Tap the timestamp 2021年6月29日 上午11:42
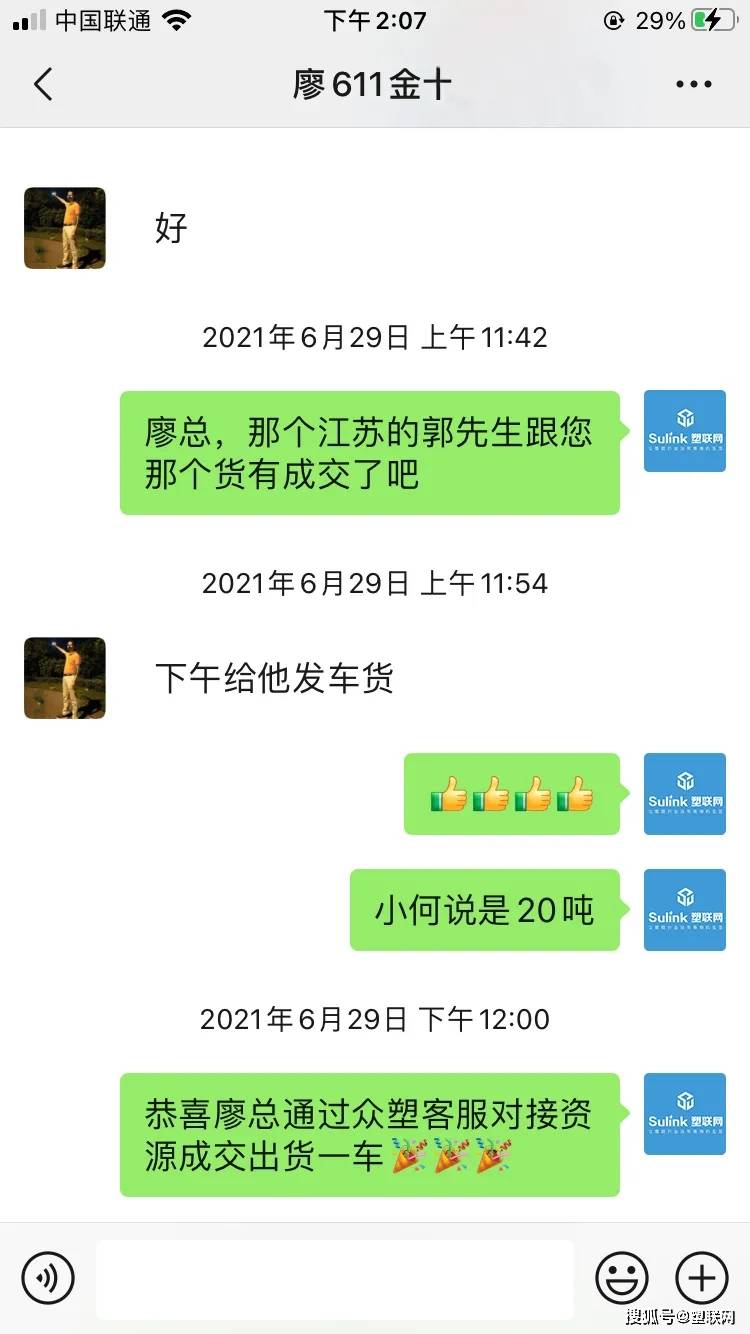 (375, 337)
